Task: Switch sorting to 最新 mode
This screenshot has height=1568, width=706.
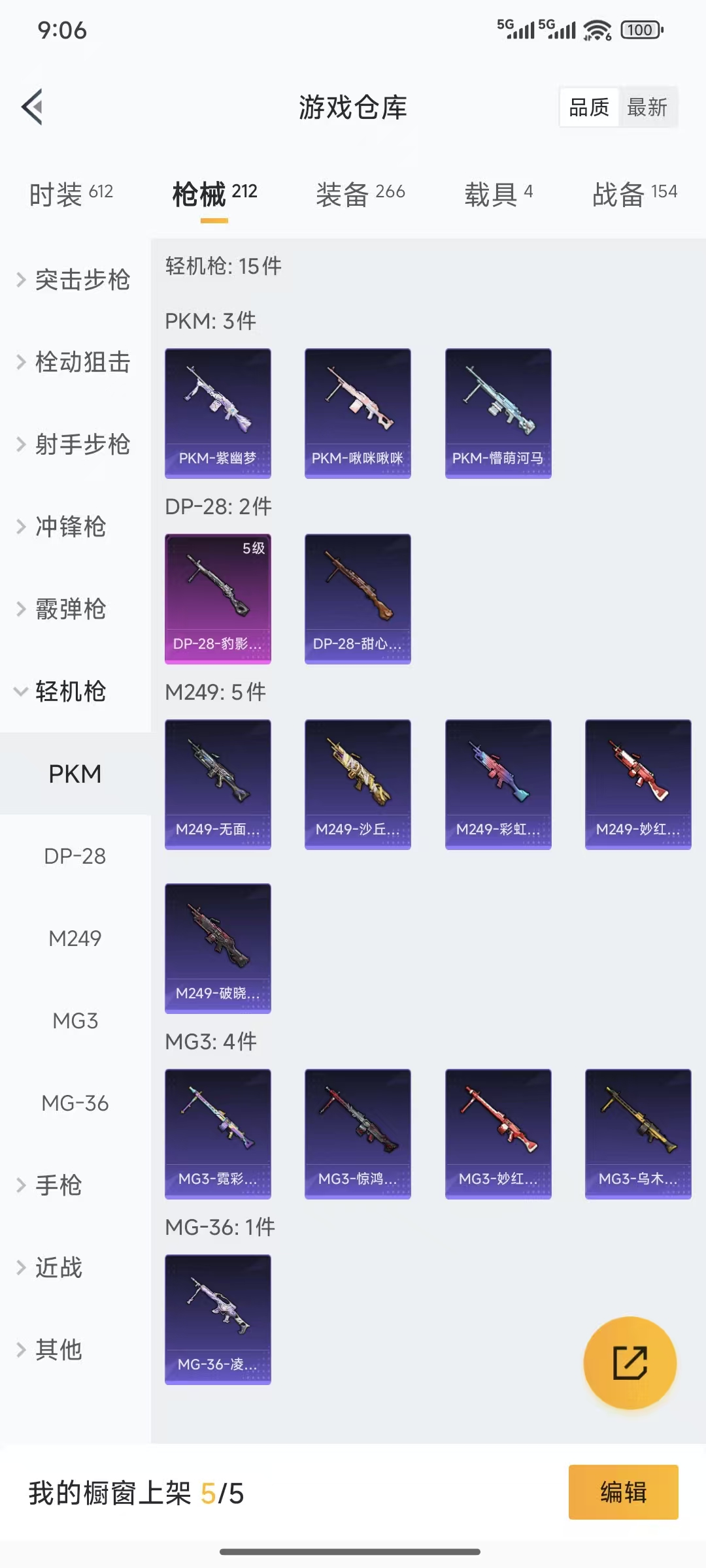Action: [x=647, y=106]
